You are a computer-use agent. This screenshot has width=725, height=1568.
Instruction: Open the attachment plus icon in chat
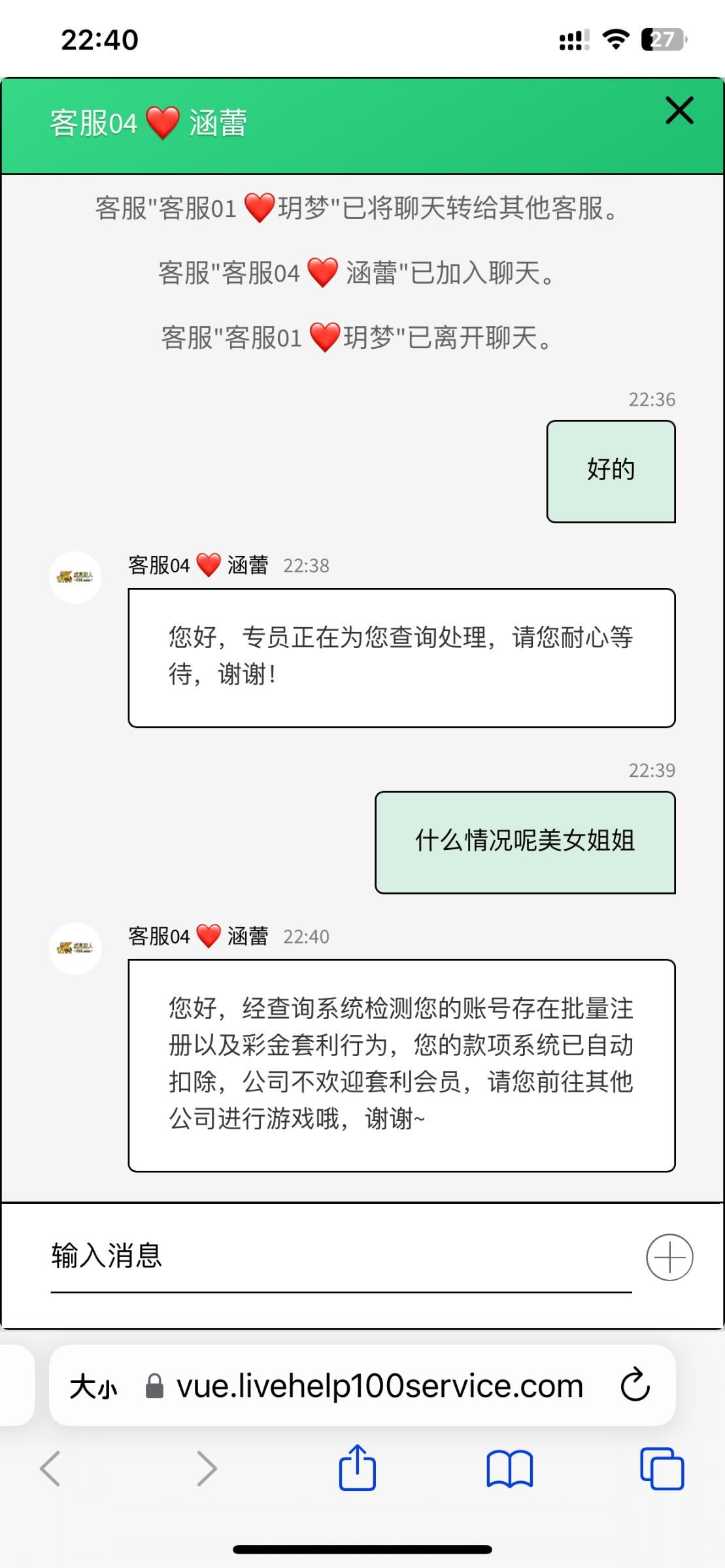[x=669, y=1256]
